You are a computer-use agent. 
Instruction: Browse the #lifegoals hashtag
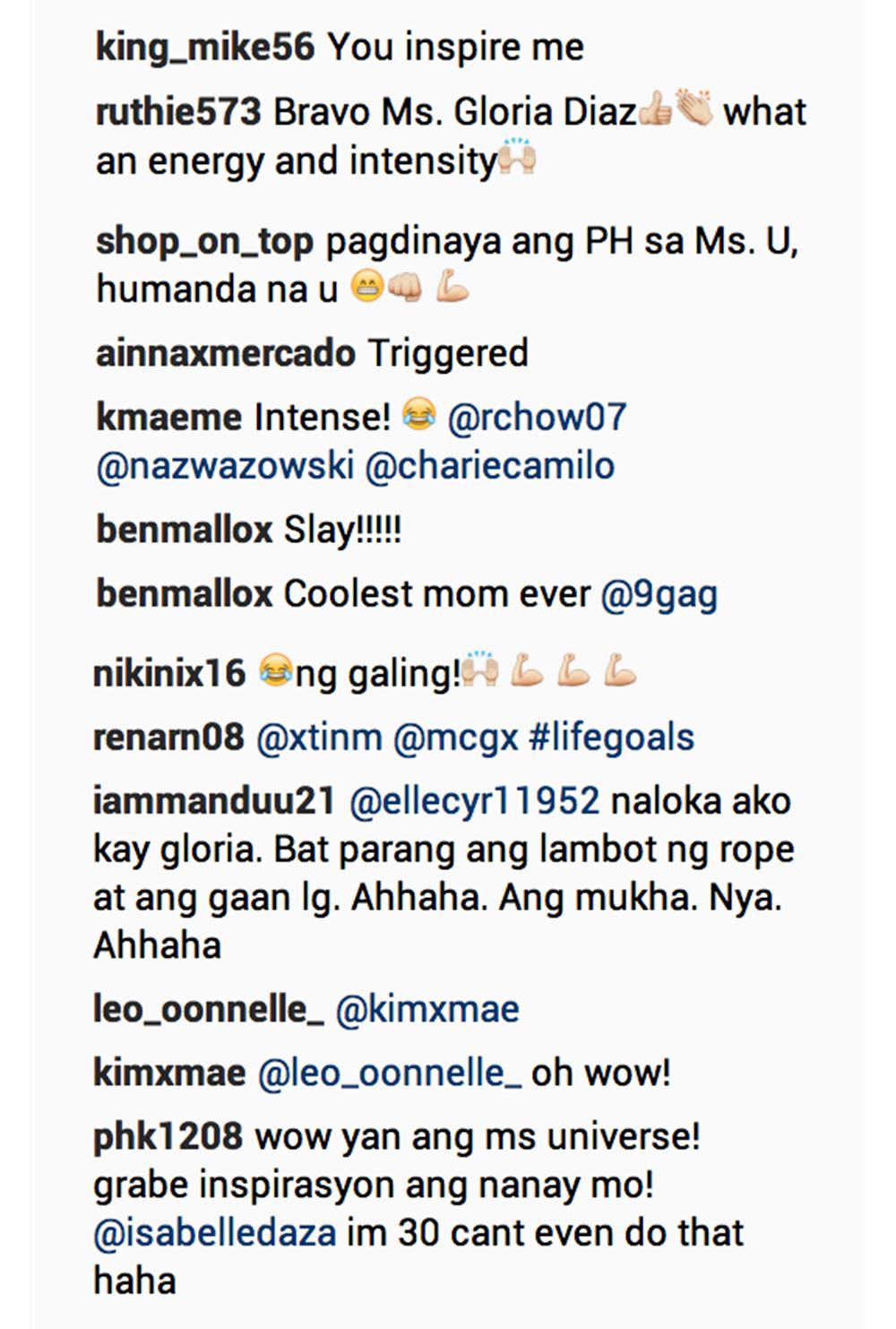point(611,738)
